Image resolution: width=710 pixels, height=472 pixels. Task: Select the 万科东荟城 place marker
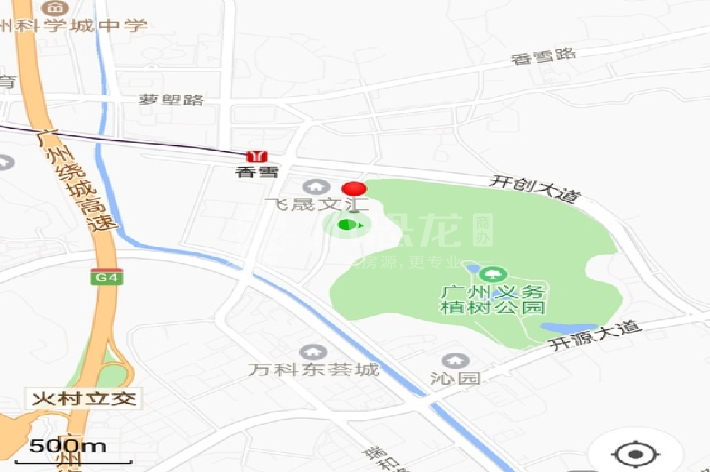tap(313, 352)
